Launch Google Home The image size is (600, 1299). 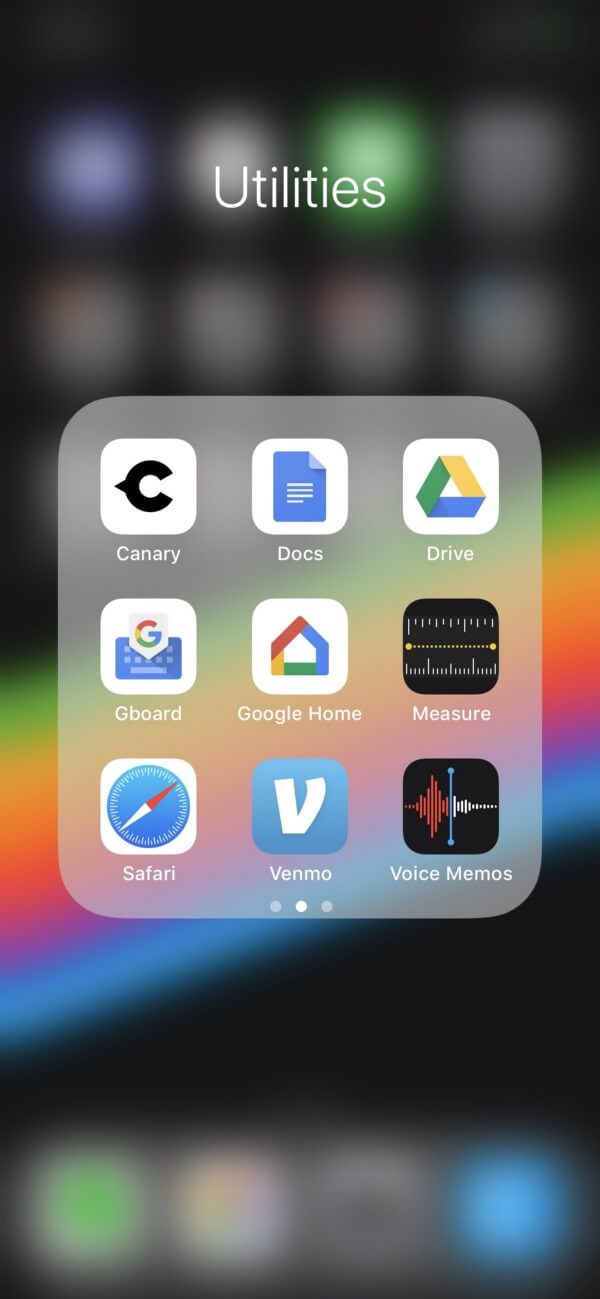point(300,647)
